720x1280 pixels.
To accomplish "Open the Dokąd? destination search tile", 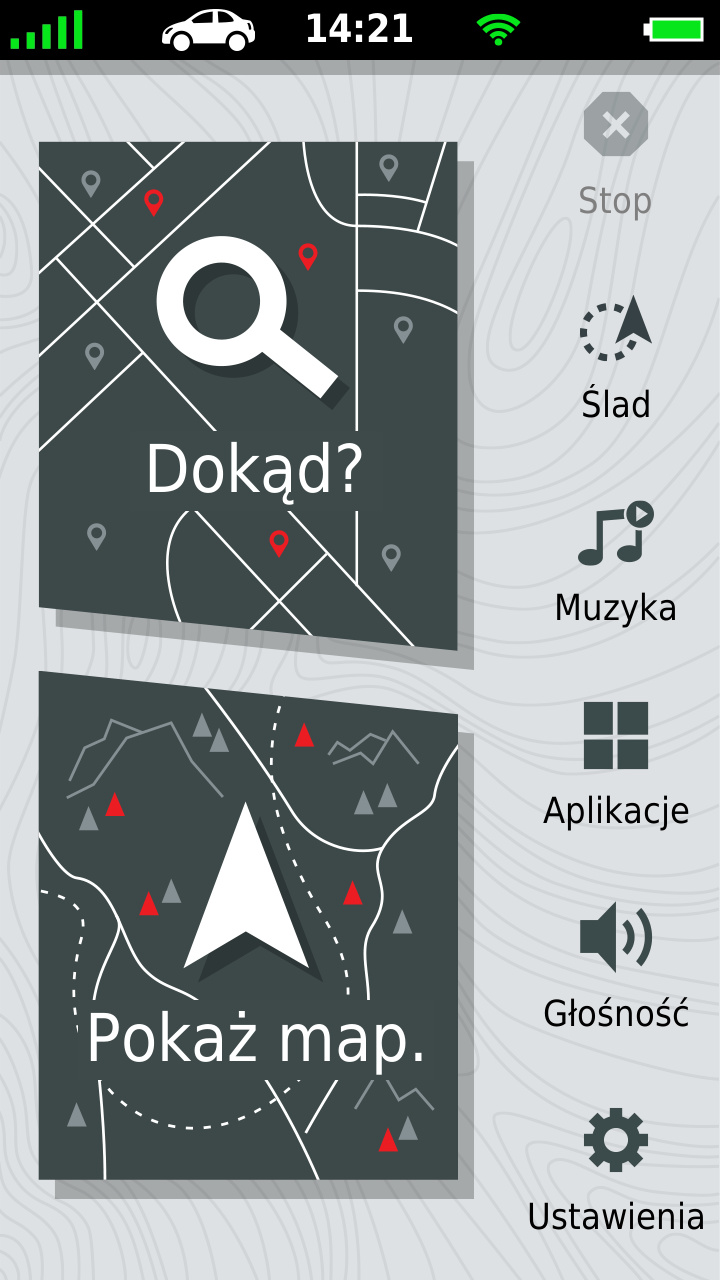I will click(x=248, y=395).
